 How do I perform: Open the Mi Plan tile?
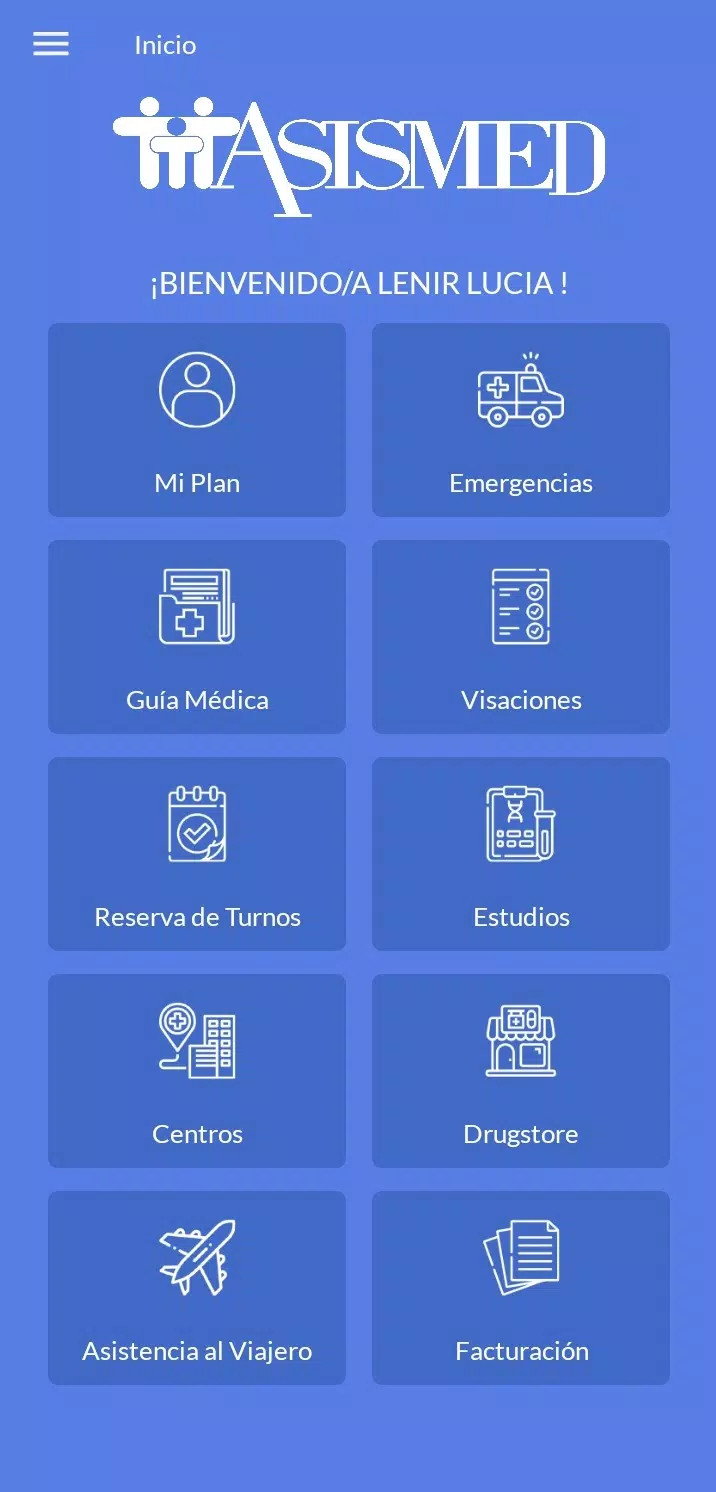(x=197, y=420)
